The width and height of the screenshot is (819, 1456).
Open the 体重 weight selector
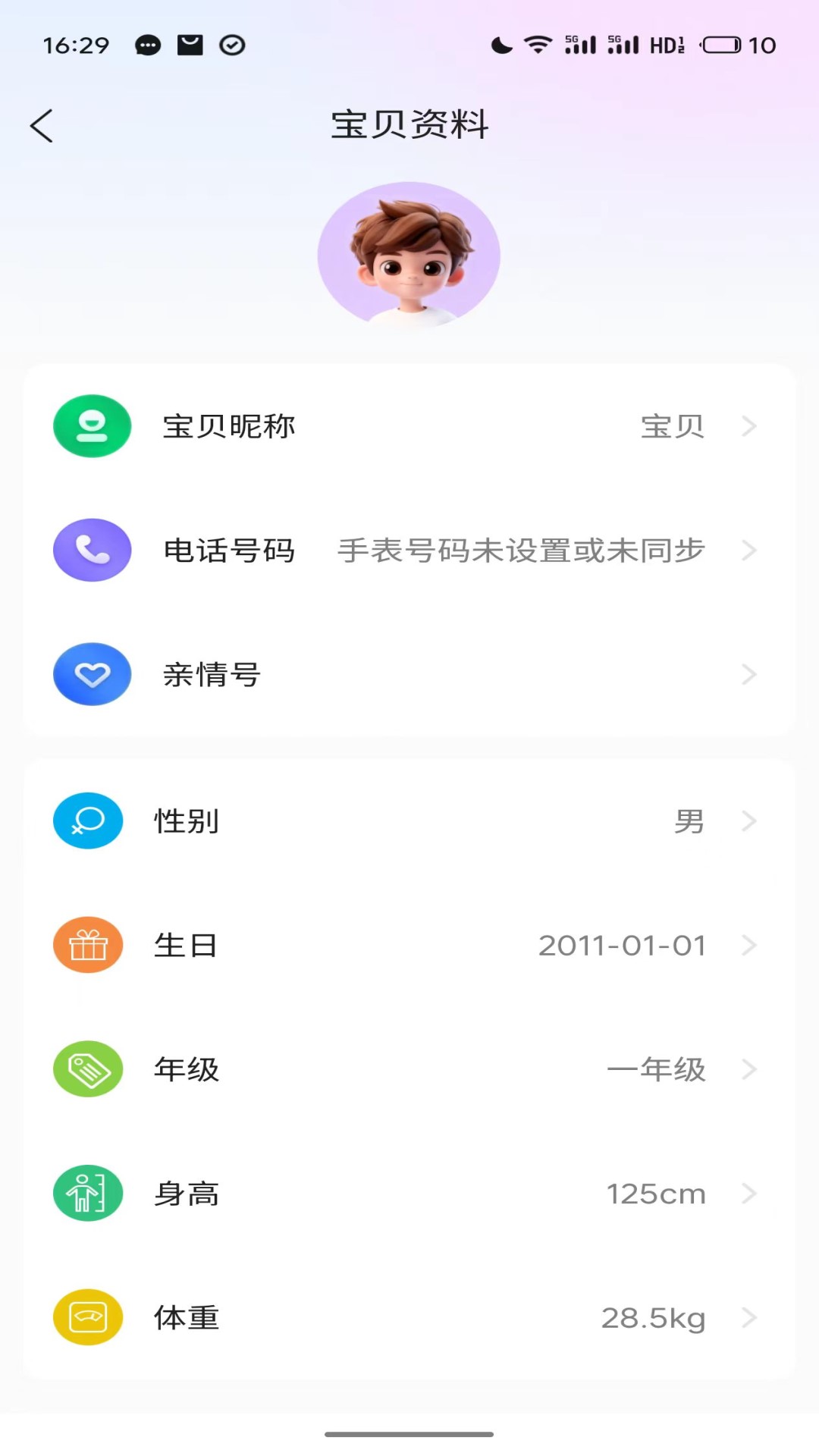tap(409, 1317)
